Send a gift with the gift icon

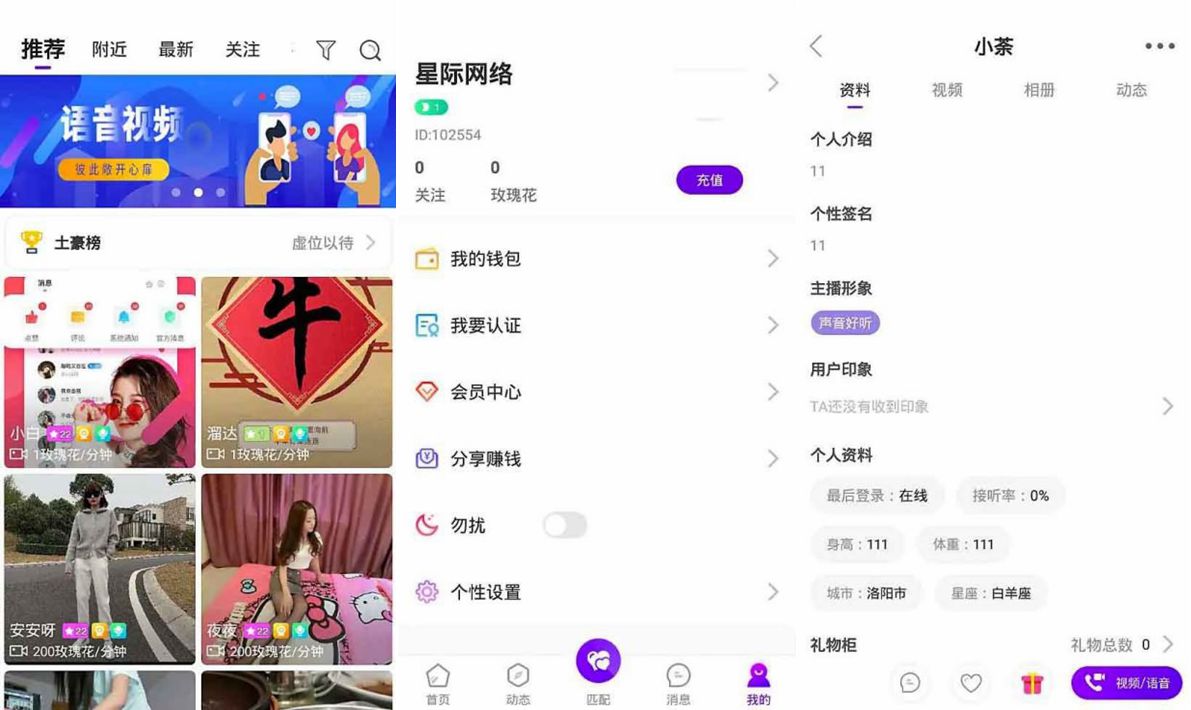[x=1031, y=683]
